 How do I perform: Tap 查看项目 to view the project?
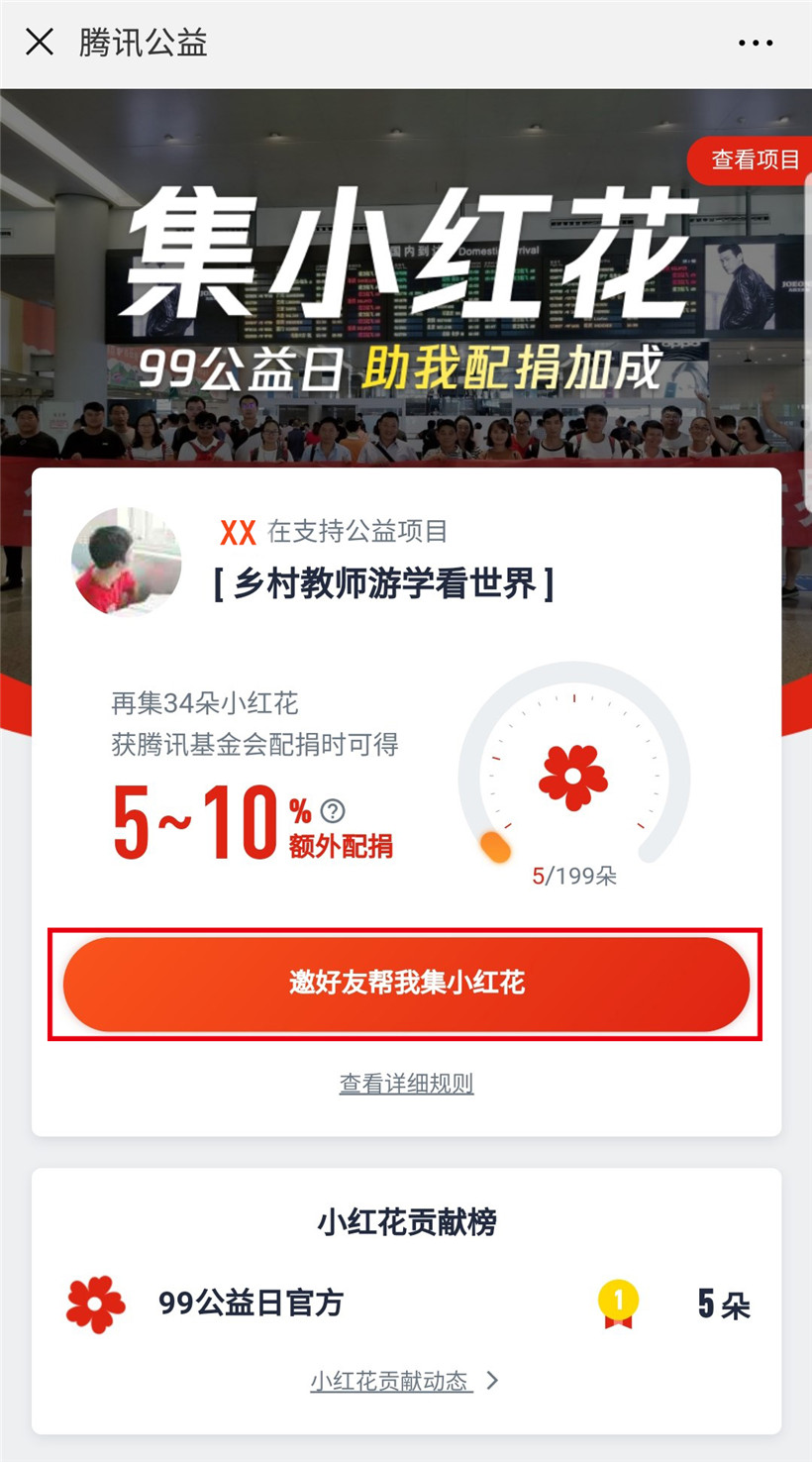tap(755, 159)
